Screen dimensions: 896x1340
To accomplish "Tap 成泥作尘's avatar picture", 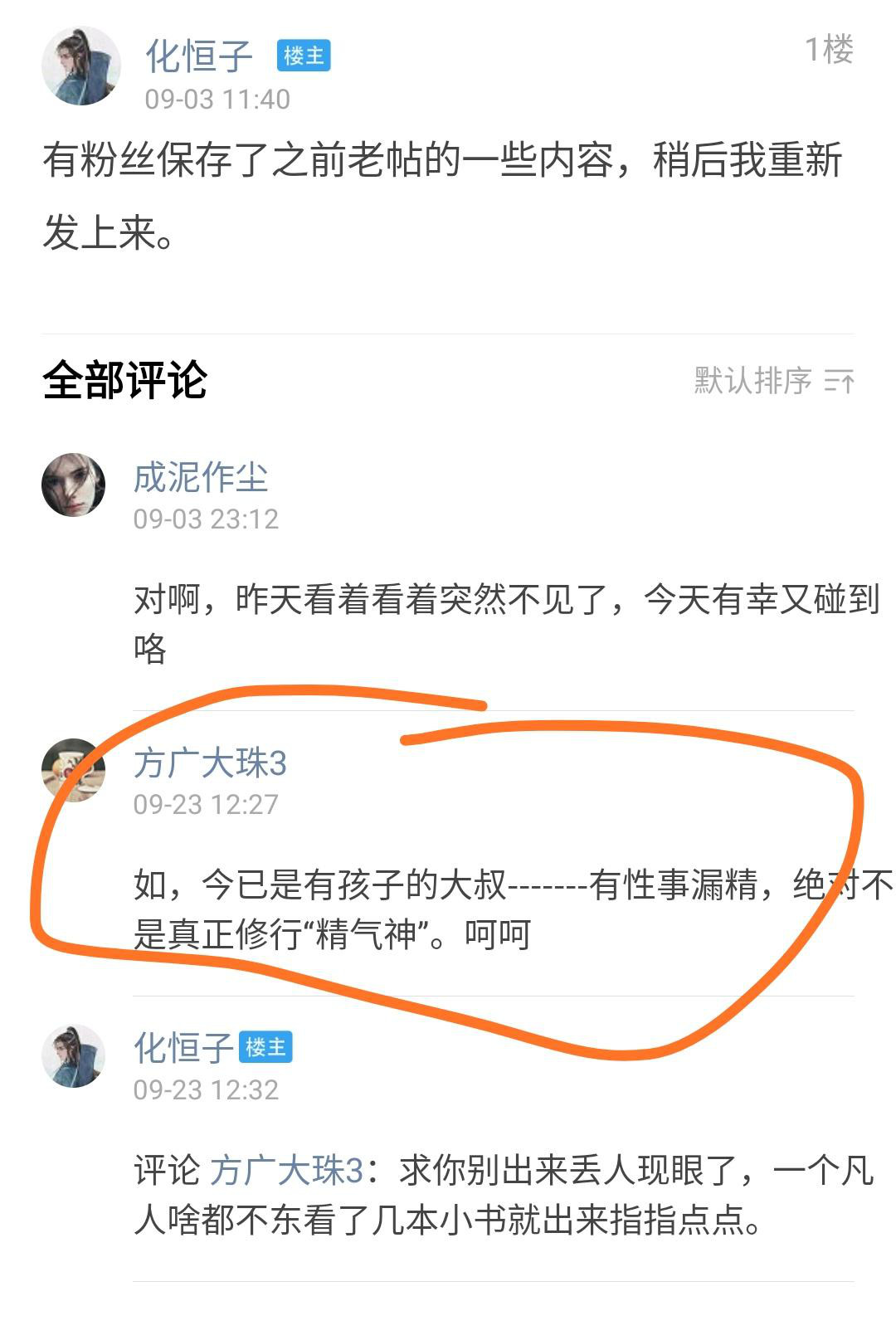I will pos(74,485).
